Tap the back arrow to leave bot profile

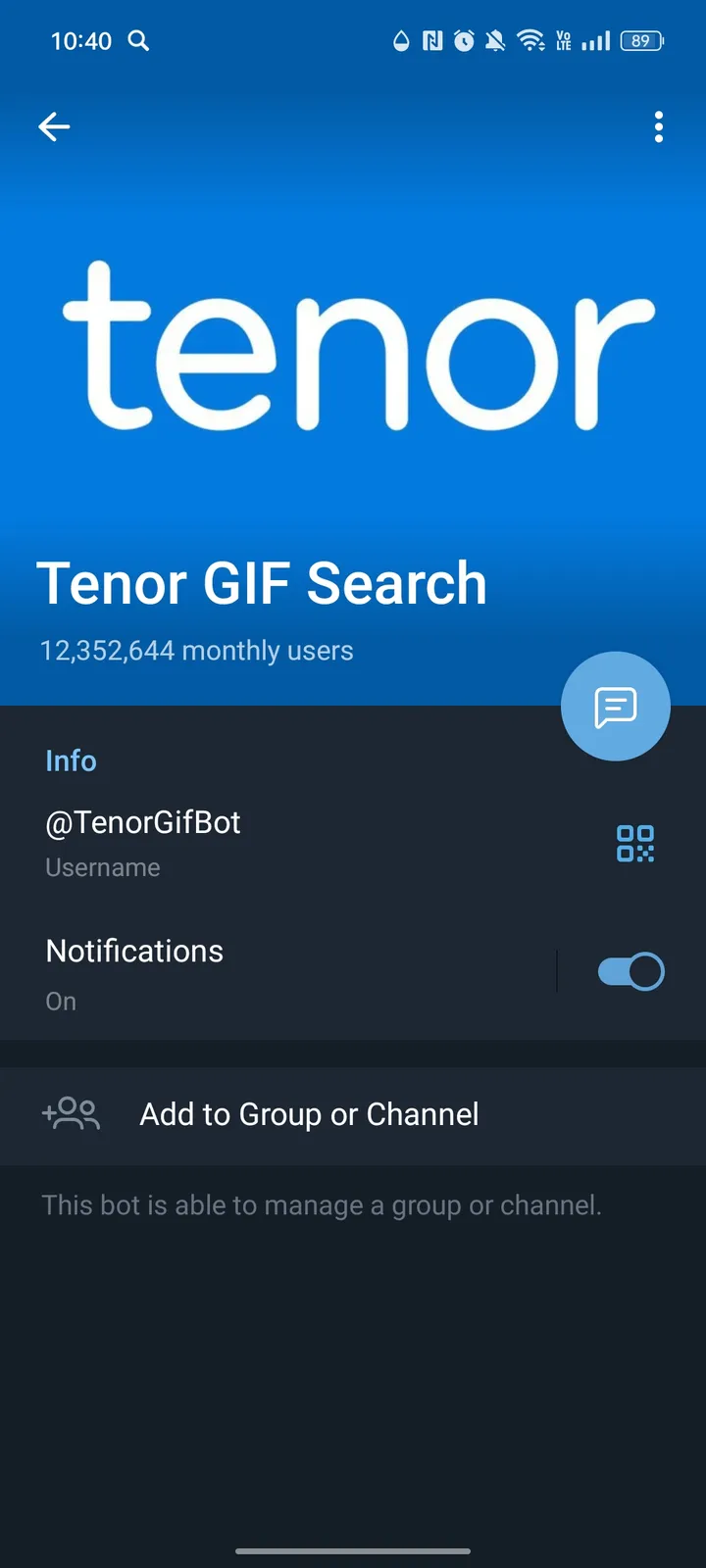pyautogui.click(x=54, y=126)
